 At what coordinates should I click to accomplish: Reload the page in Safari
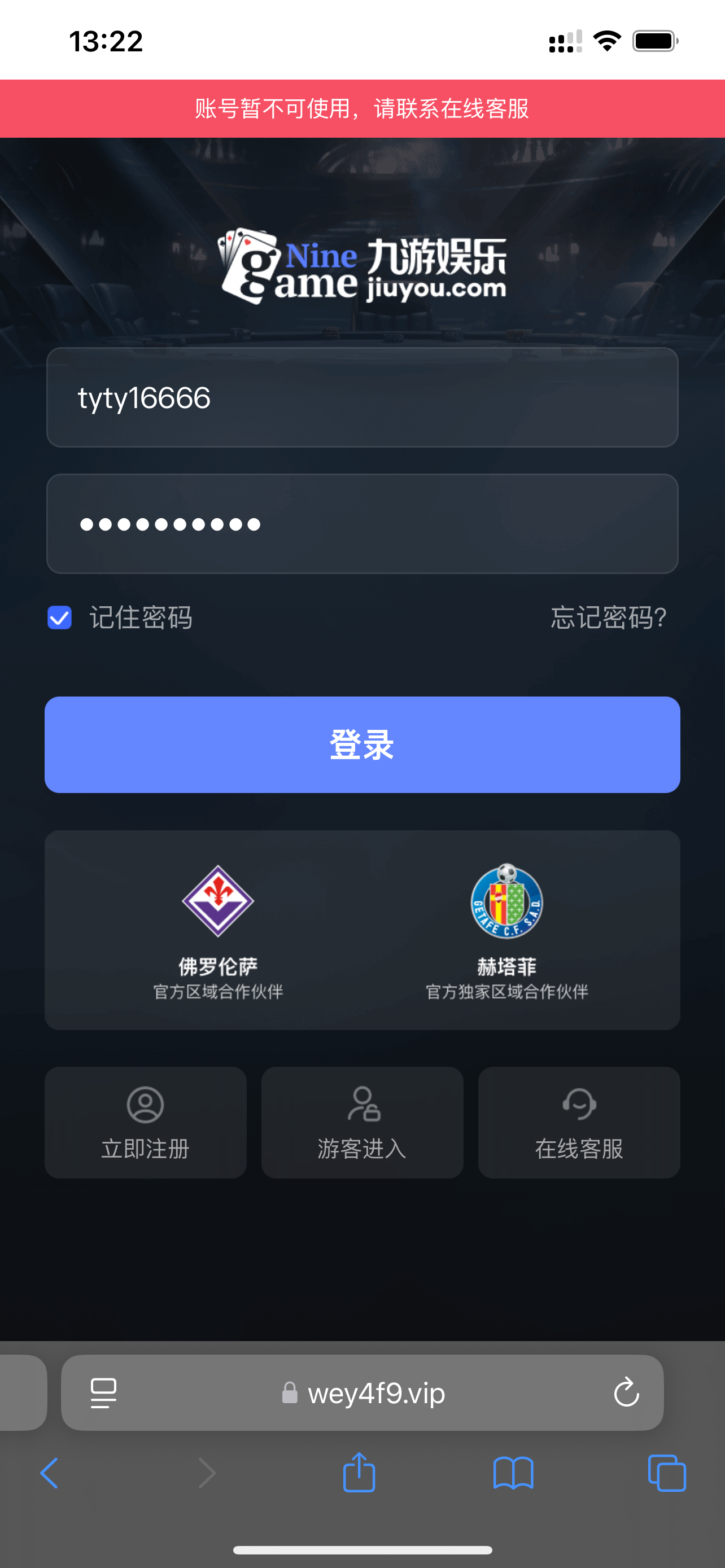(626, 1392)
